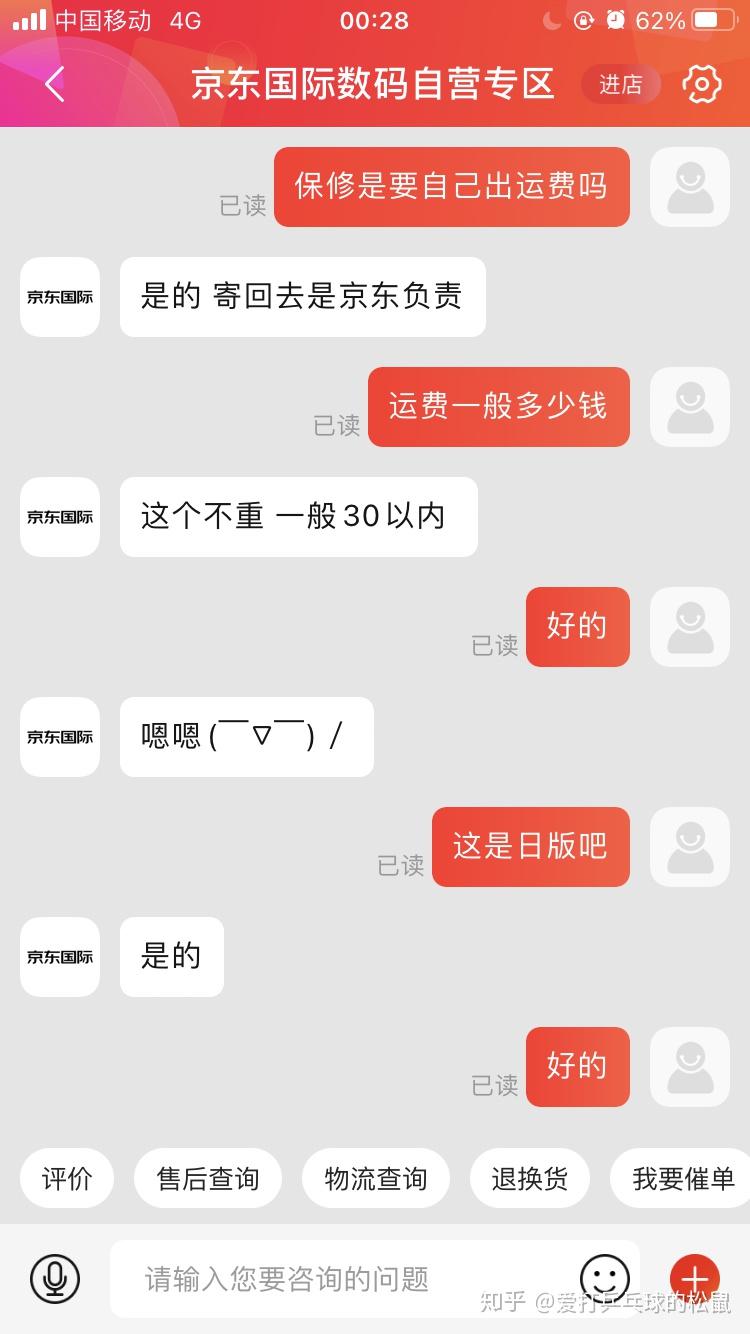The image size is (750, 1334).
Task: Tap the 进店 button to enter store
Action: pos(620,85)
